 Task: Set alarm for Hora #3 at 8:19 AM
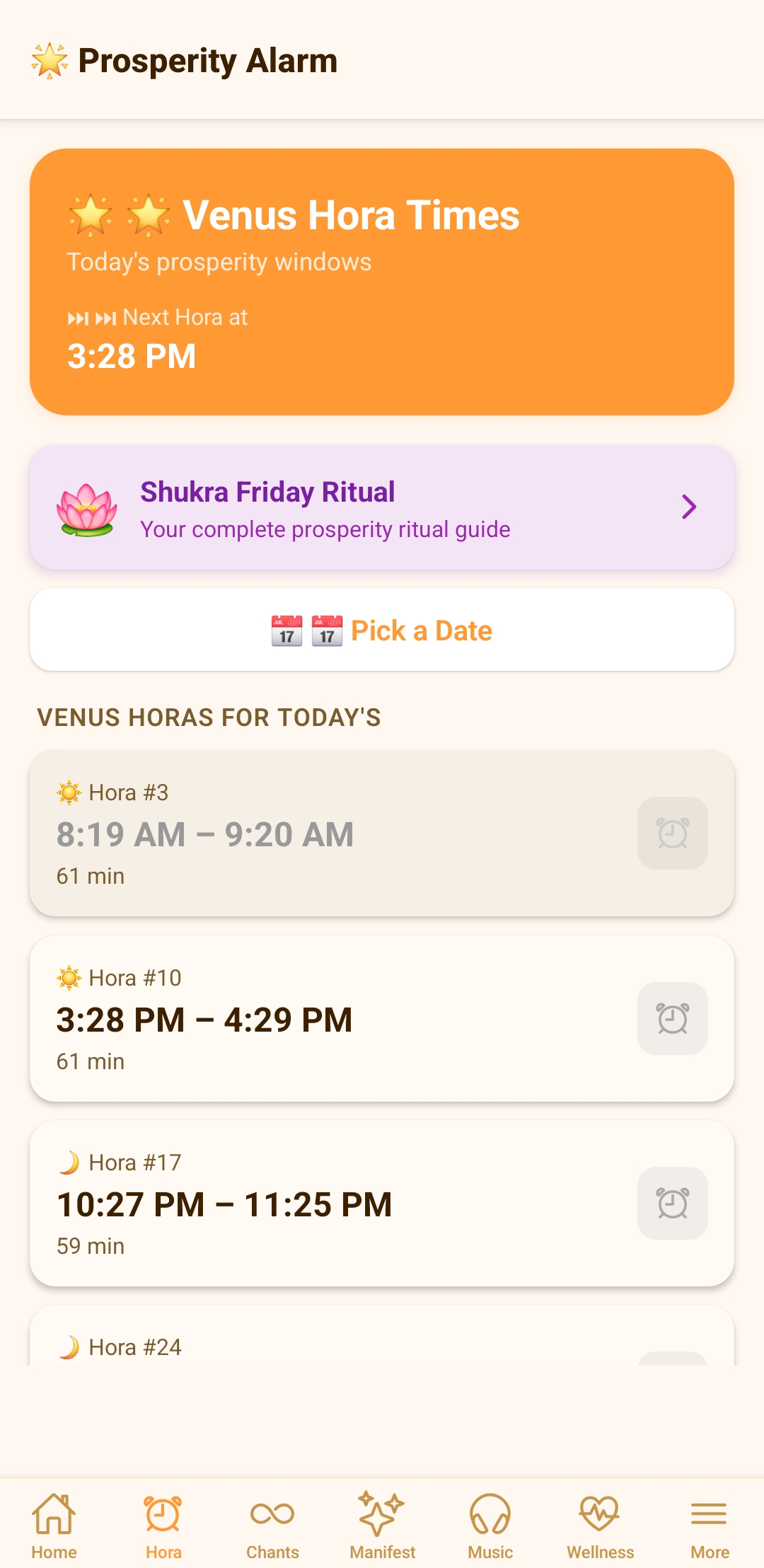coord(672,833)
